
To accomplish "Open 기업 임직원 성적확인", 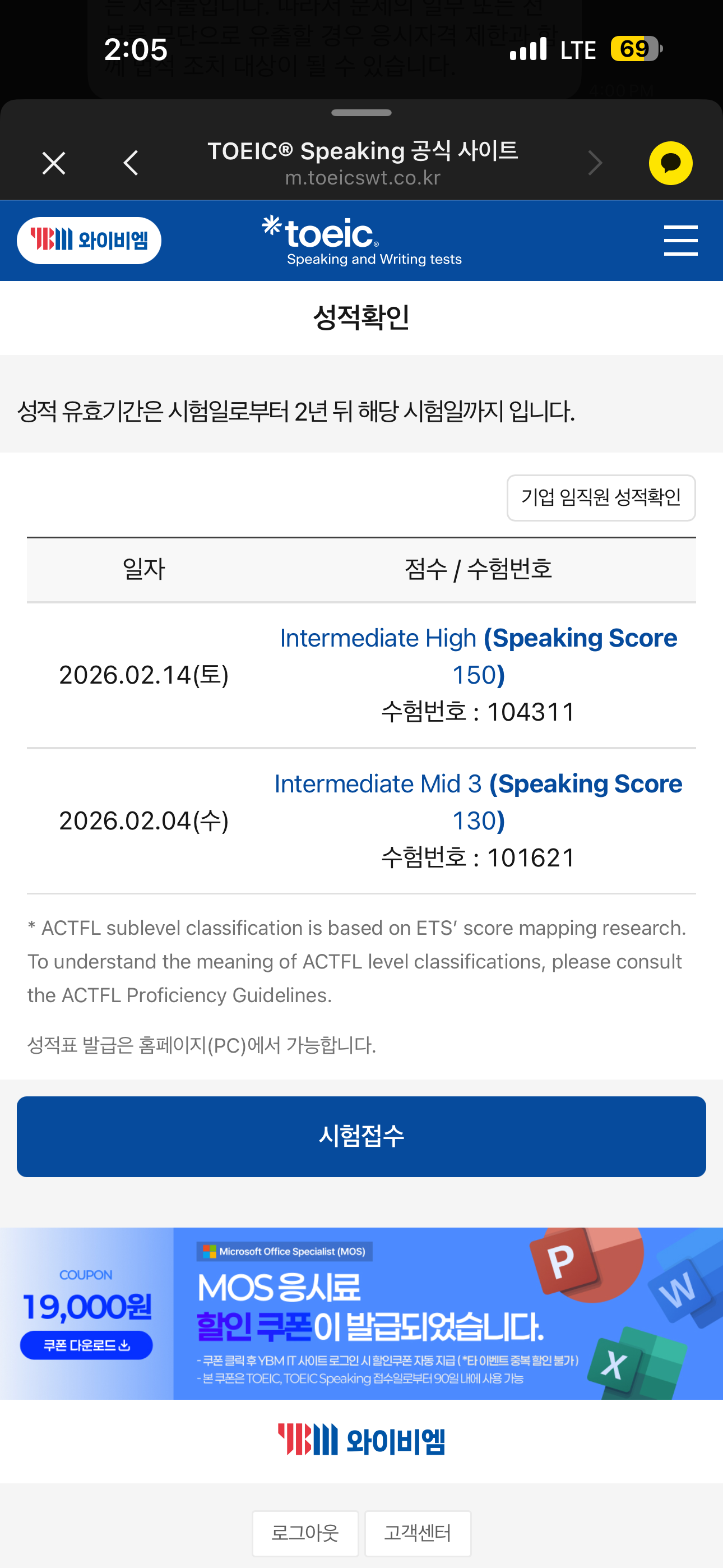I will [601, 498].
